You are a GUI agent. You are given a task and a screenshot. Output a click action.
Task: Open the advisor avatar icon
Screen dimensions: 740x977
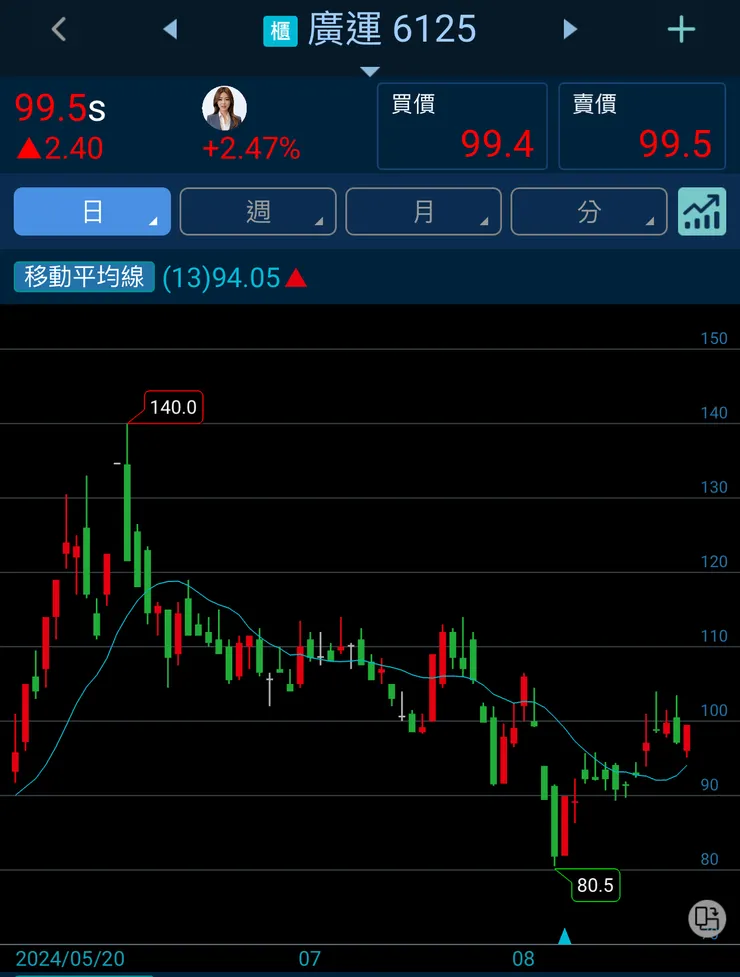point(224,108)
